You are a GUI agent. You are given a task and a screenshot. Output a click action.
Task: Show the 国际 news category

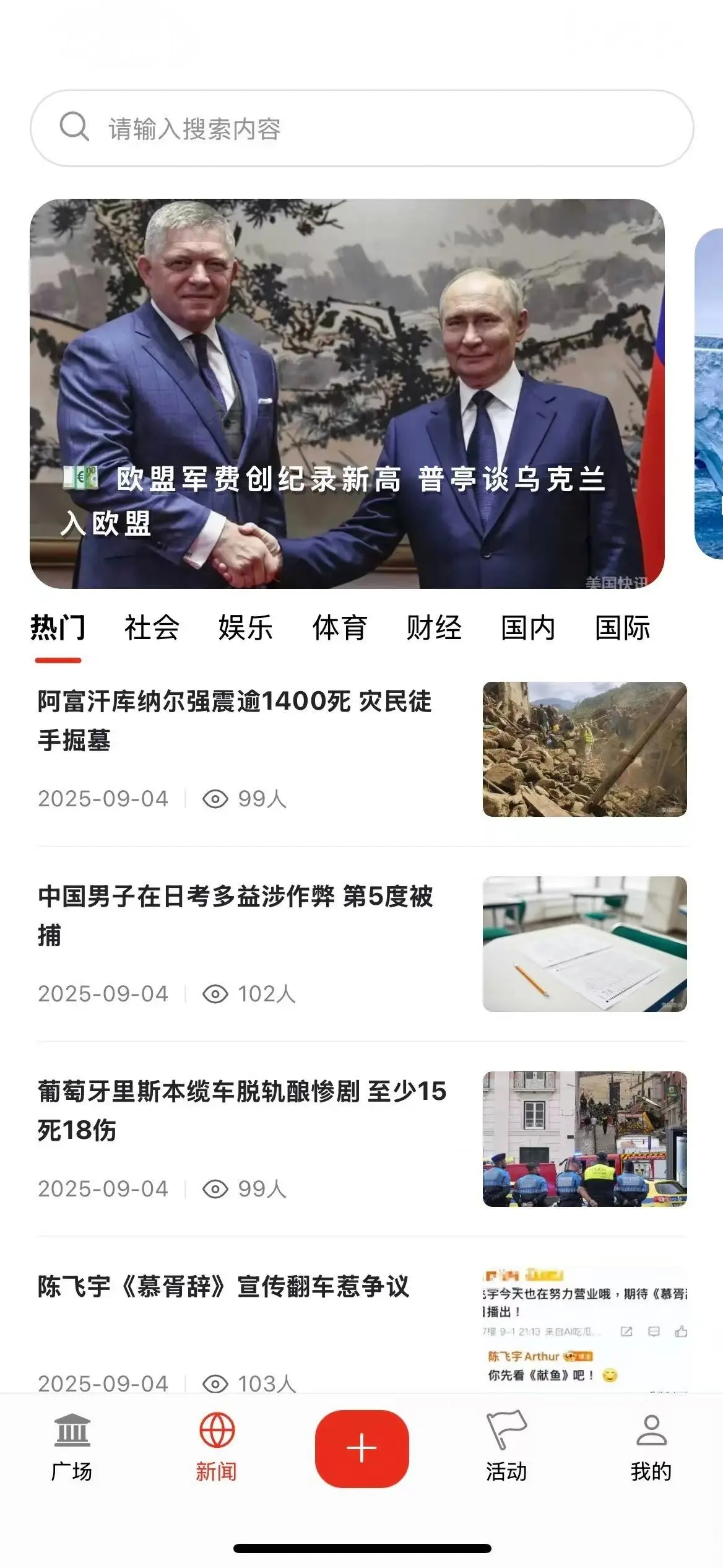click(x=622, y=628)
